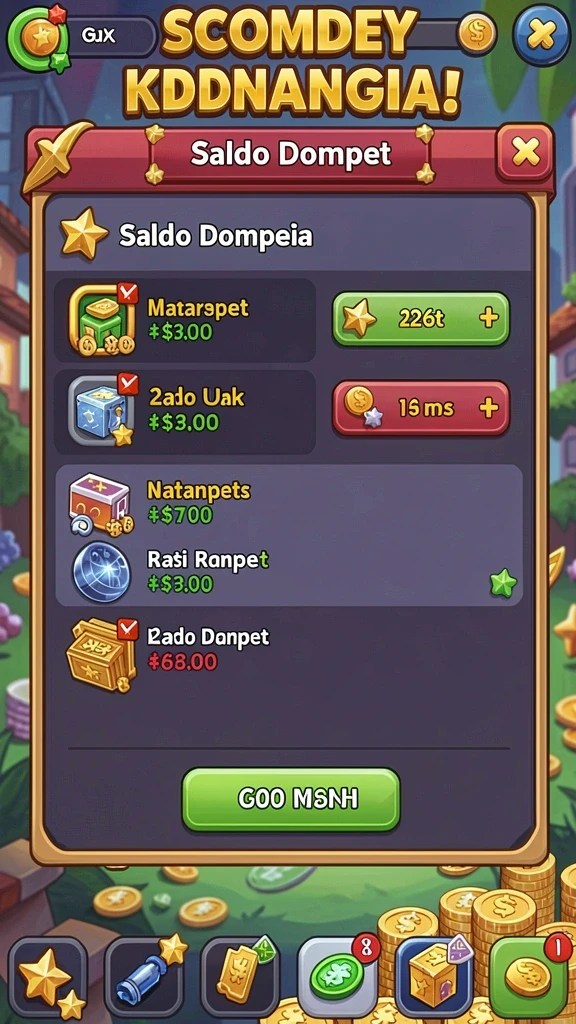Tap the gold coin counter at top

pos(475,34)
